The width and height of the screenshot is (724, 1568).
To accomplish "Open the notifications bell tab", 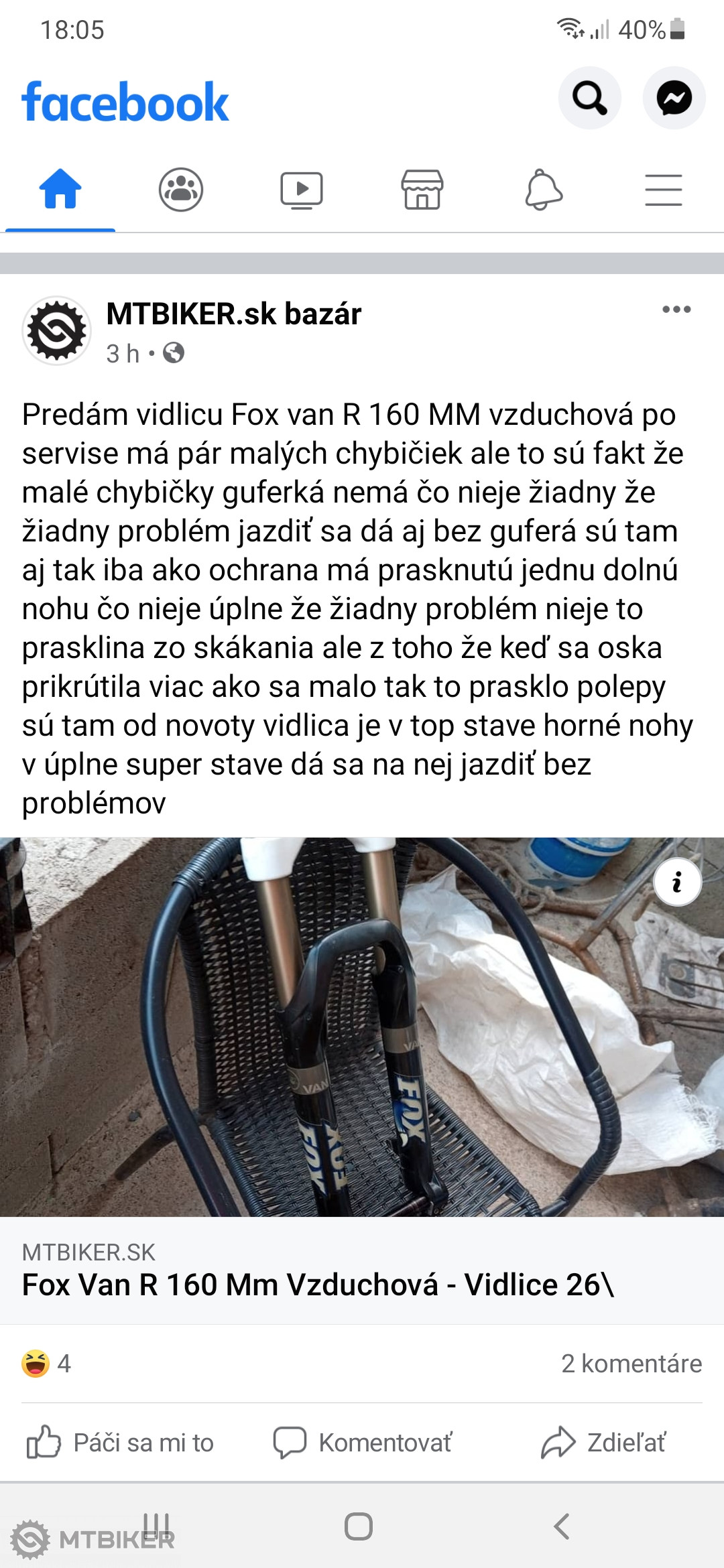I will pyautogui.click(x=543, y=190).
